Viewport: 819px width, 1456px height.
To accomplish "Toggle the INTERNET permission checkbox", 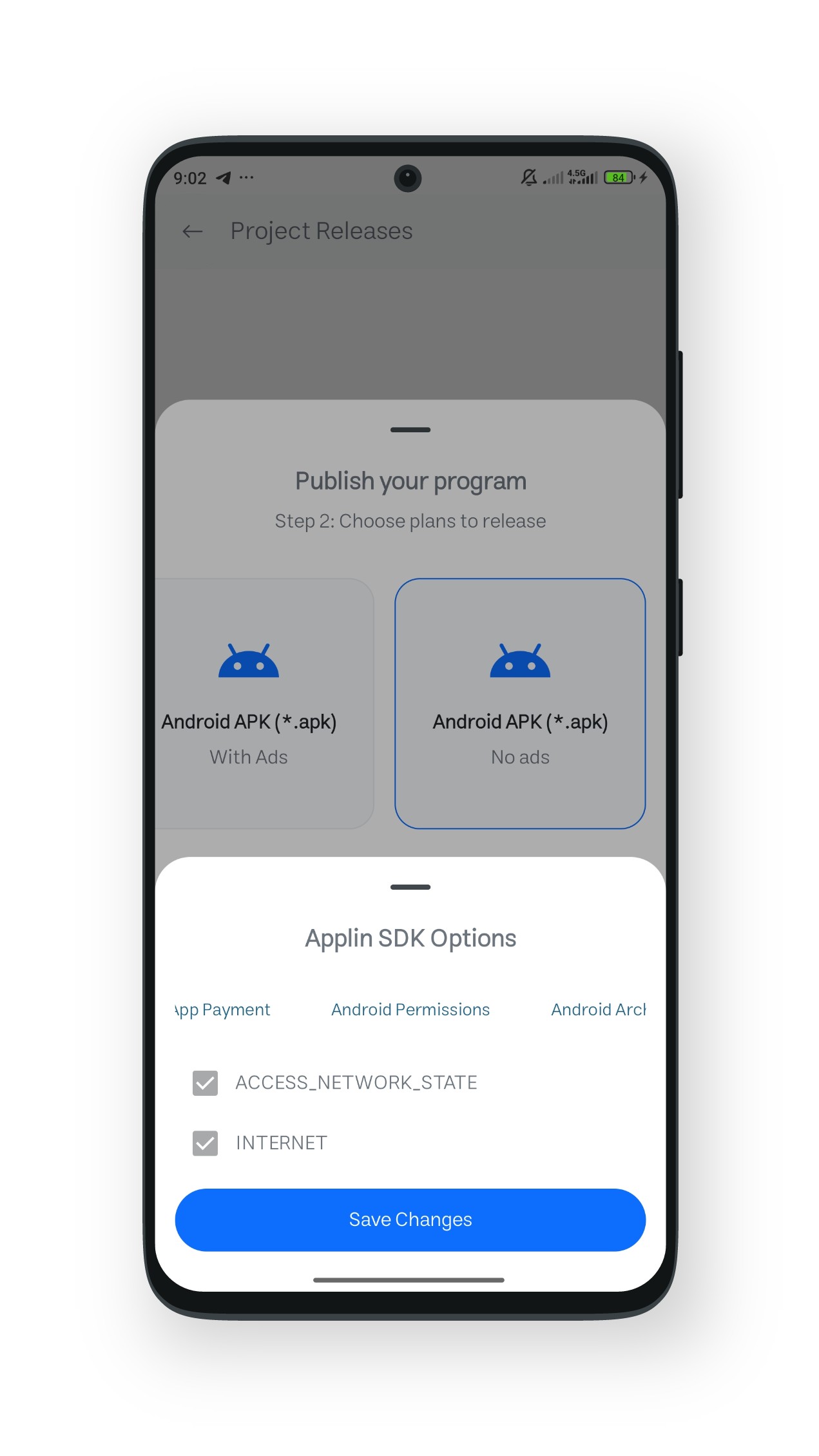I will pos(205,1144).
